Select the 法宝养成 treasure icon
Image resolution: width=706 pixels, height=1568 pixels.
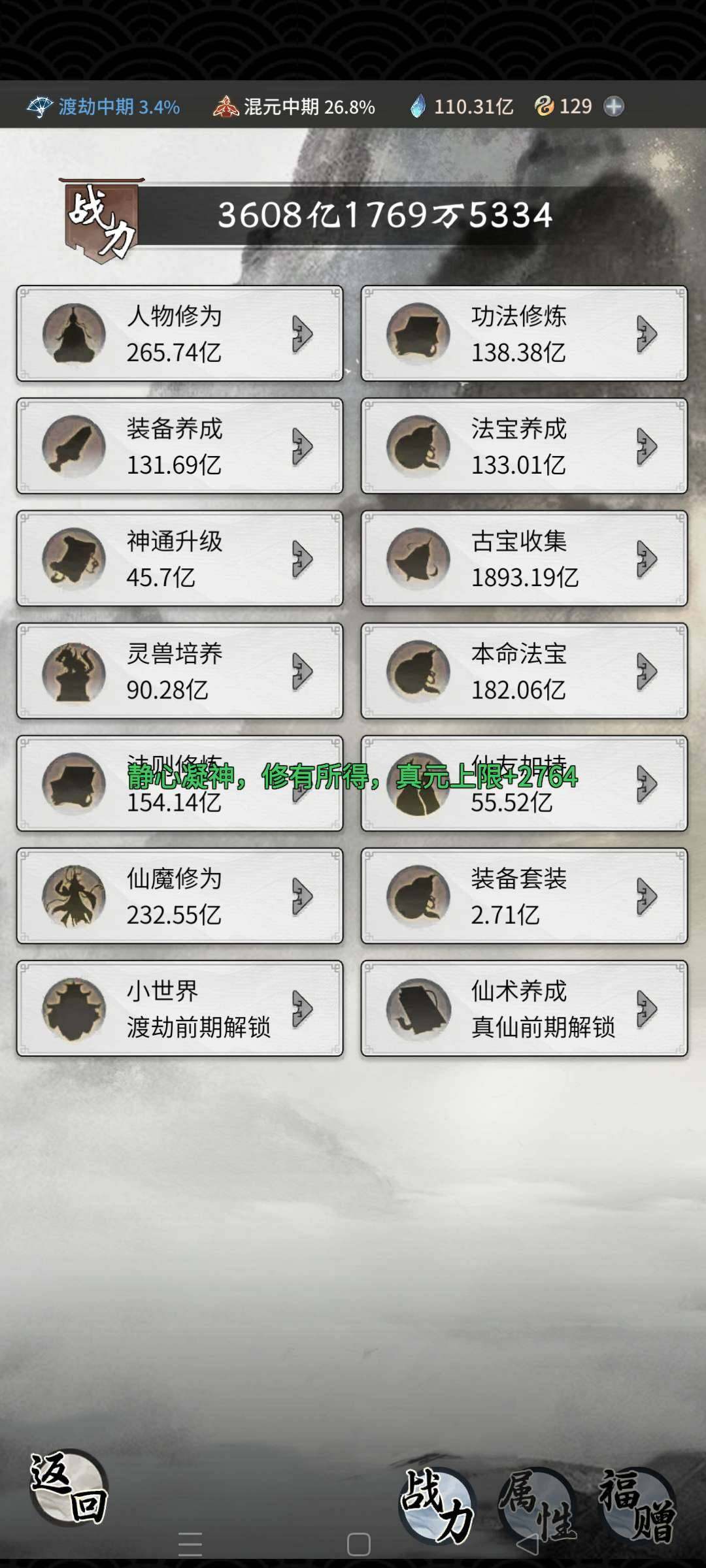click(418, 447)
